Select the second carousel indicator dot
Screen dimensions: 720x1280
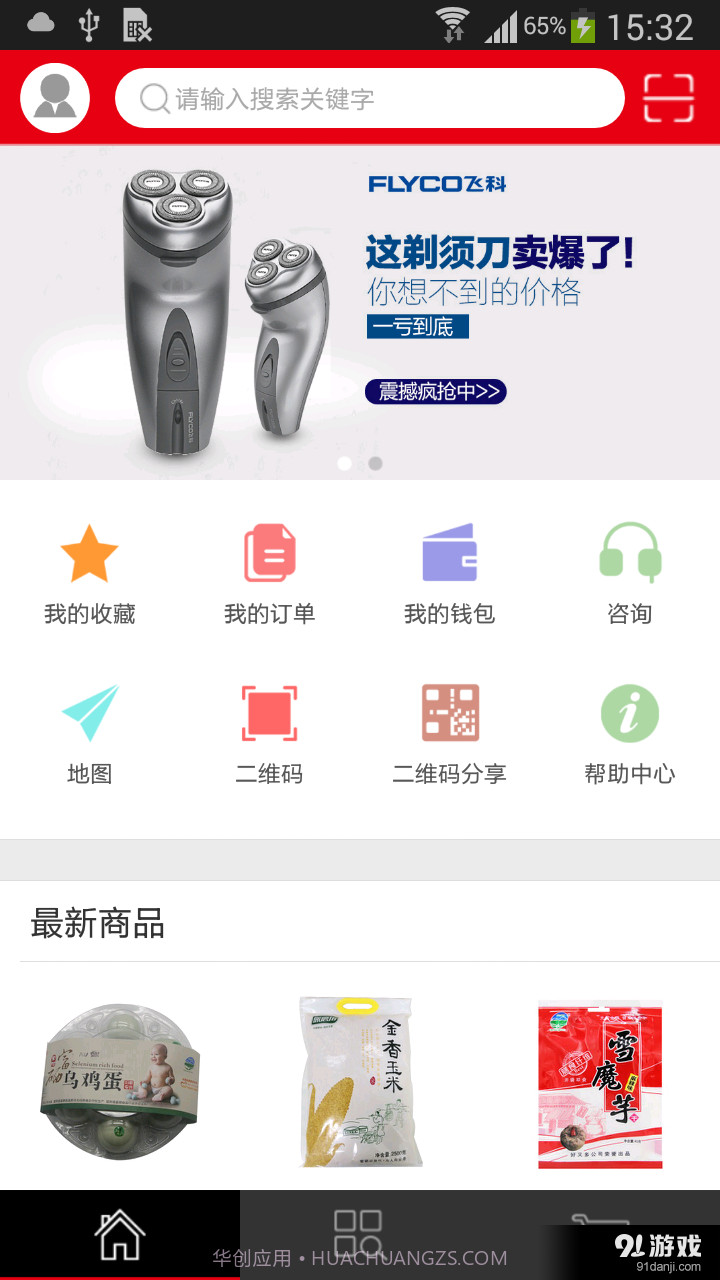pos(375,463)
